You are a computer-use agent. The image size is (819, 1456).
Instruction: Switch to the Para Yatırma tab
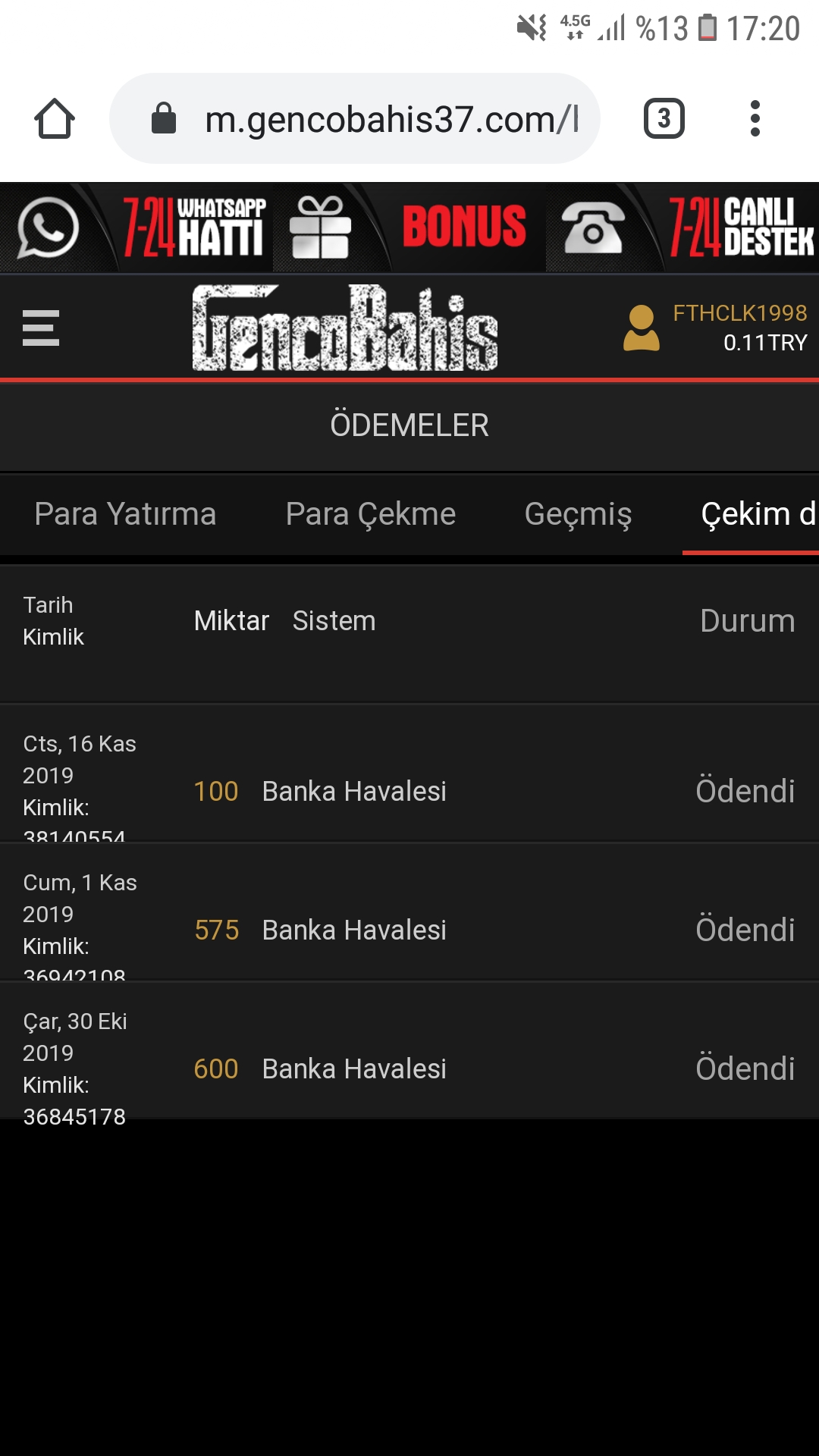[125, 514]
